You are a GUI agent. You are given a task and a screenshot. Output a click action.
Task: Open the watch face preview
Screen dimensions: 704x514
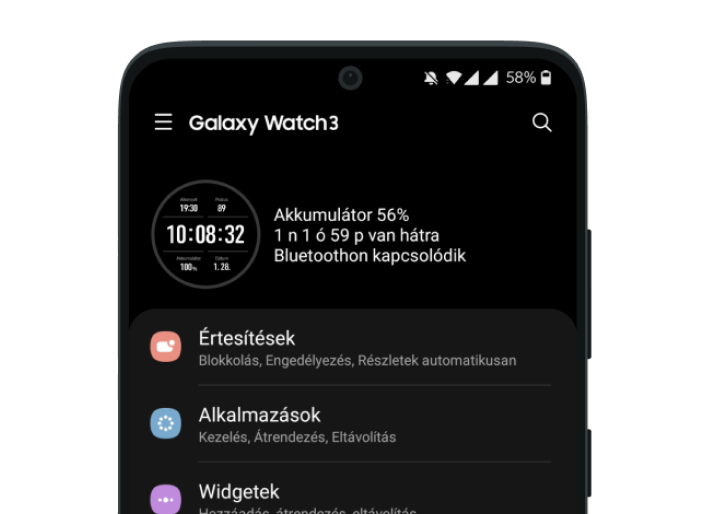pos(205,235)
